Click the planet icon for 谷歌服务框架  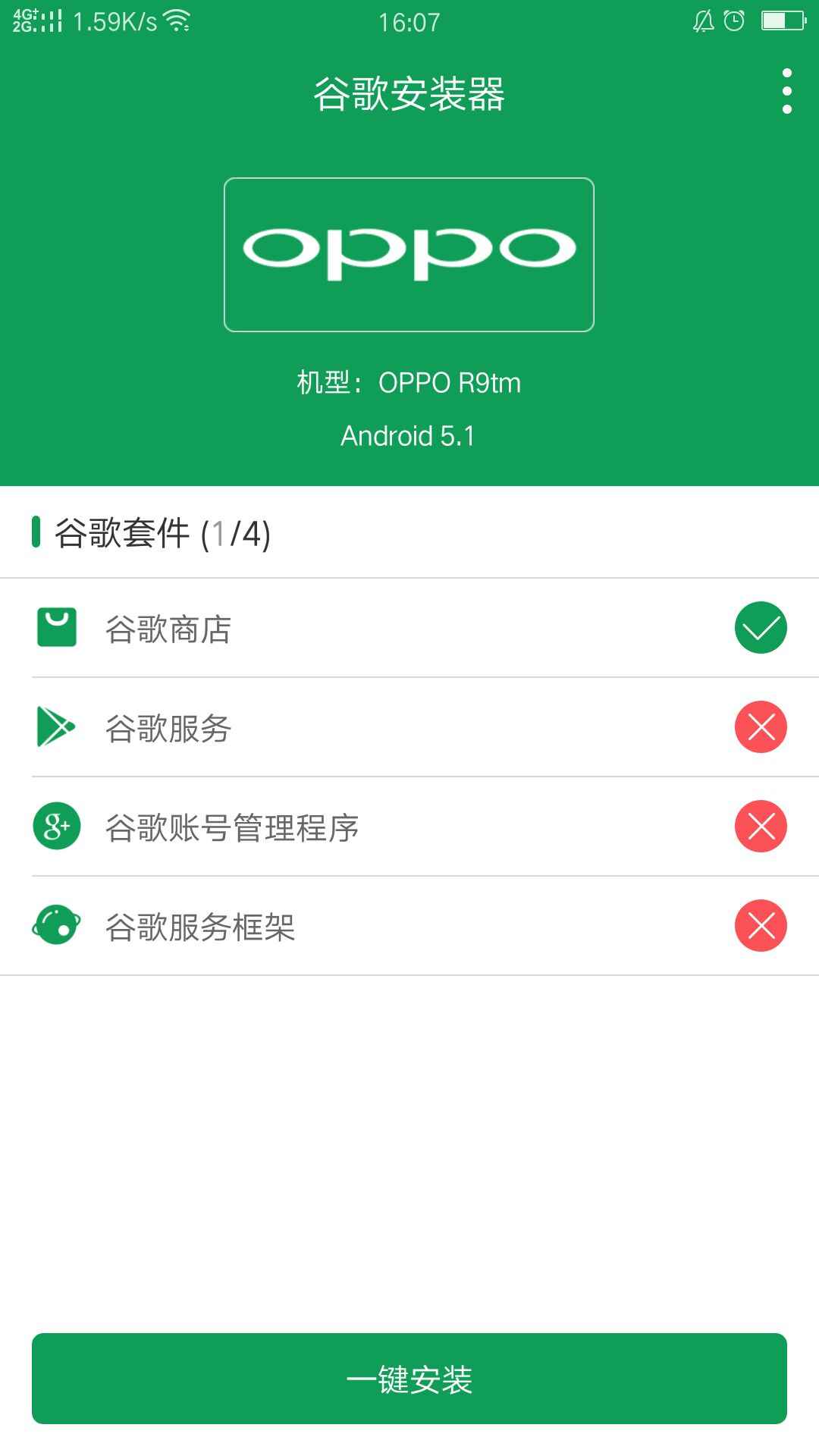click(x=57, y=926)
